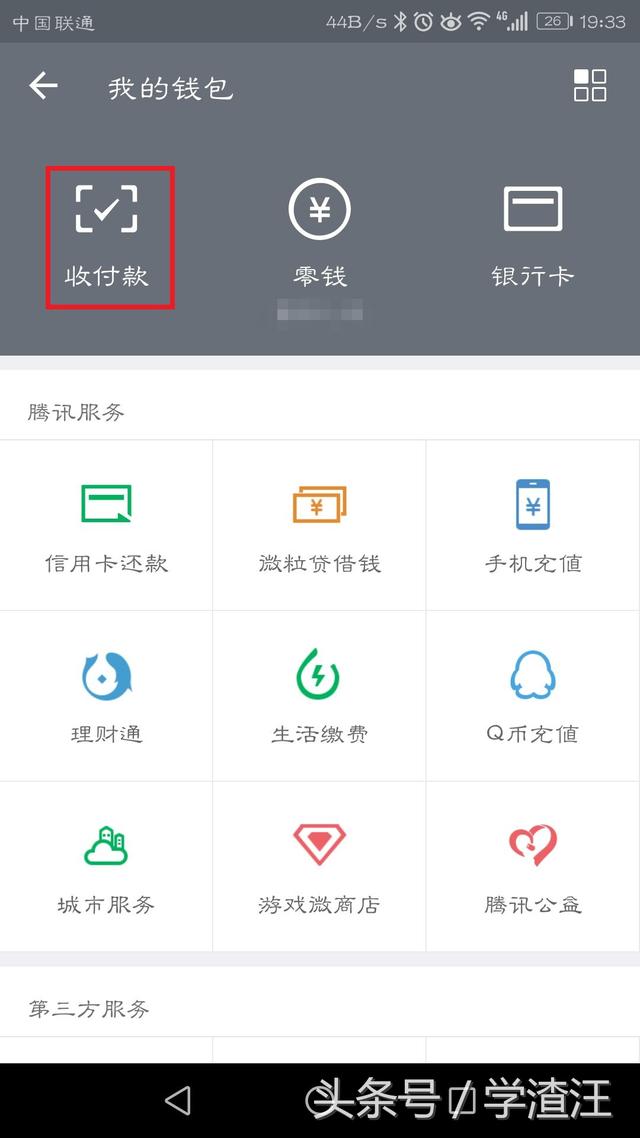Open 城市服务 city services
This screenshot has height=1138, width=640.
(x=106, y=866)
